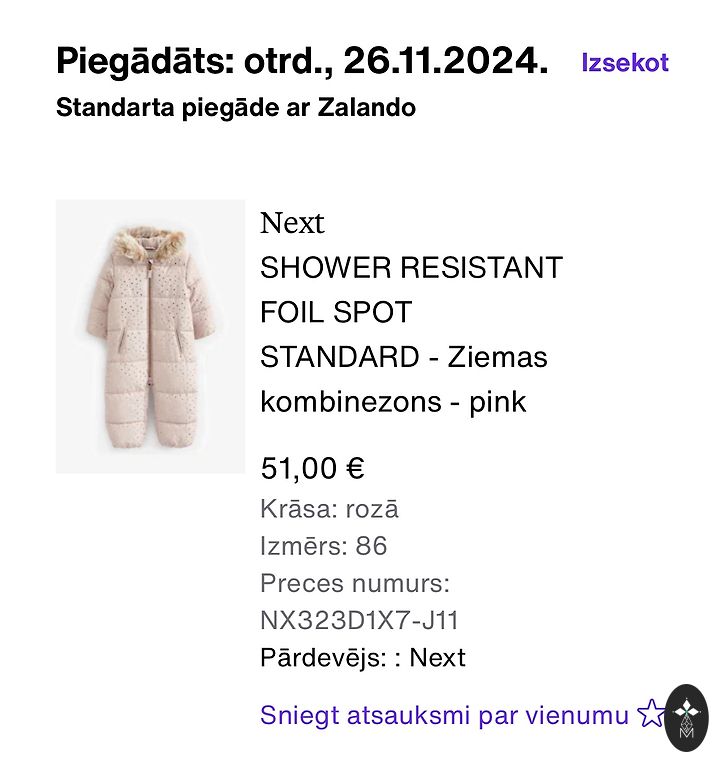Image resolution: width=725 pixels, height=768 pixels.
Task: Tap the Izsekot tracking link
Action: pos(624,62)
